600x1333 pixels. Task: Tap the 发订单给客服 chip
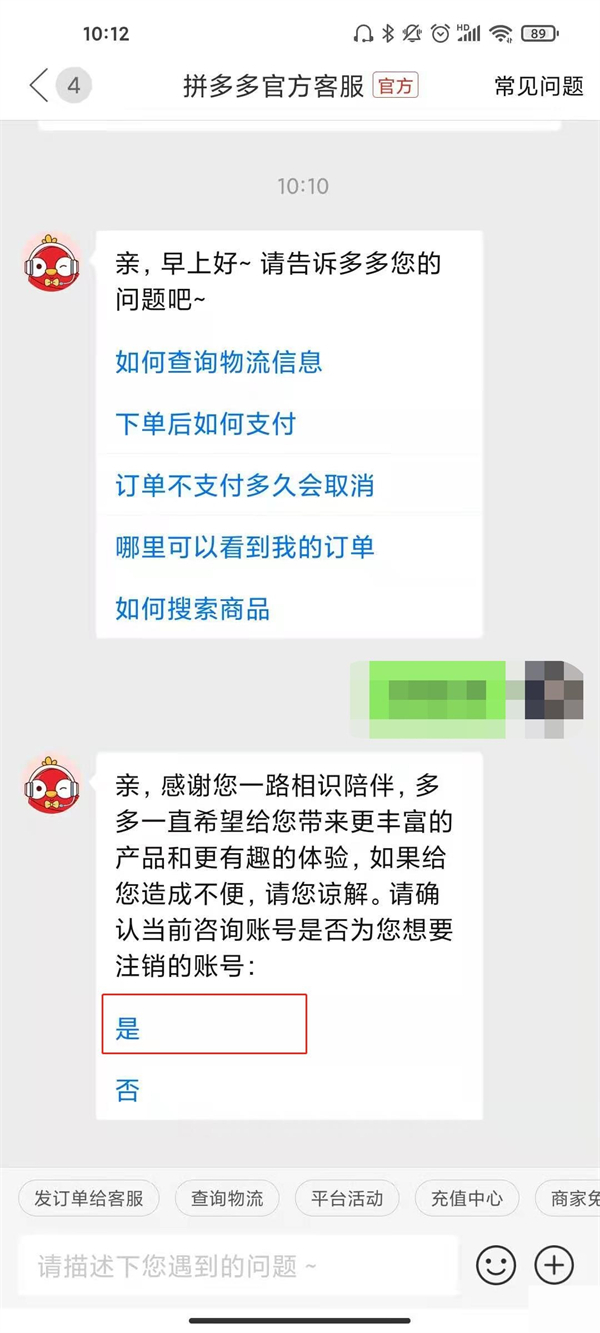pyautogui.click(x=89, y=1198)
